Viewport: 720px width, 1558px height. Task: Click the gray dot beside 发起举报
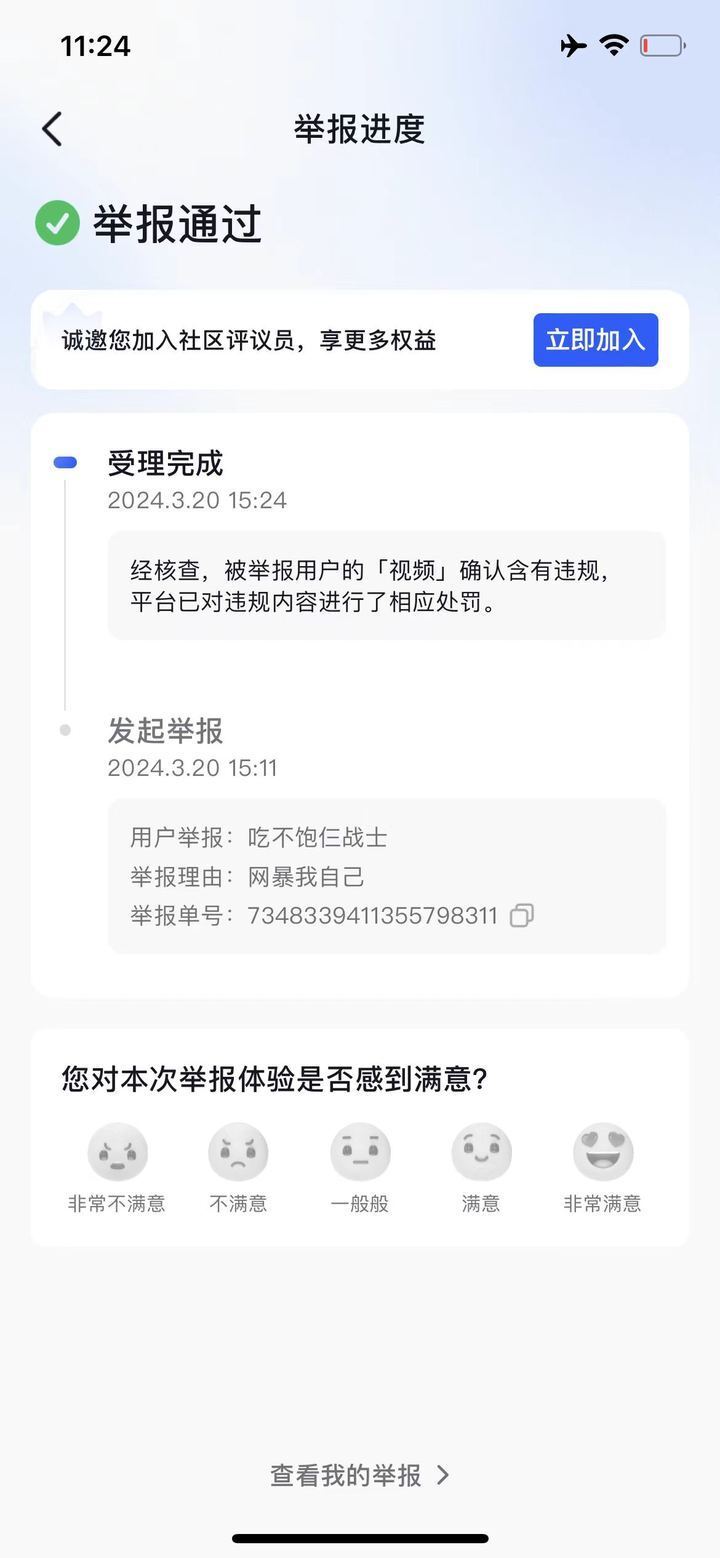64,730
